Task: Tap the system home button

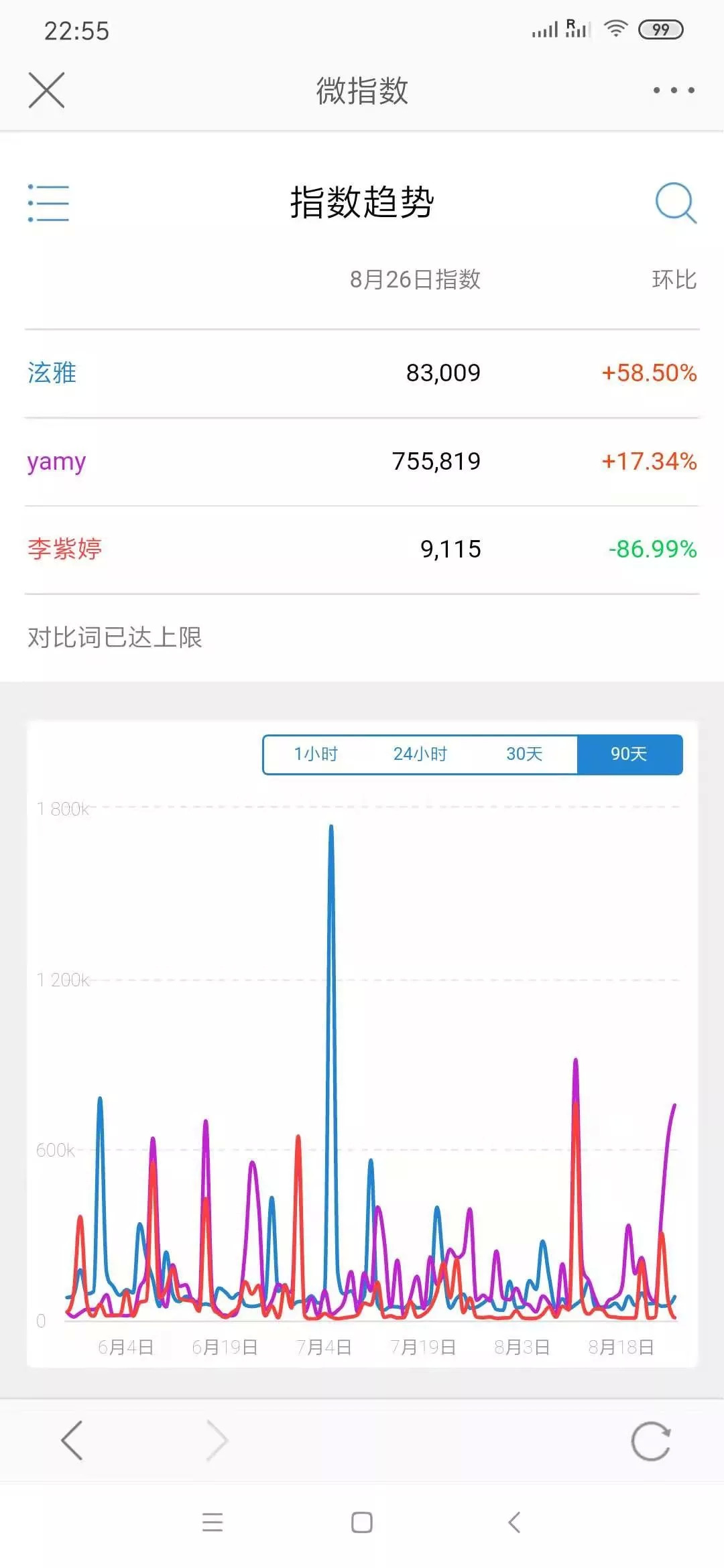Action: coord(362,1522)
